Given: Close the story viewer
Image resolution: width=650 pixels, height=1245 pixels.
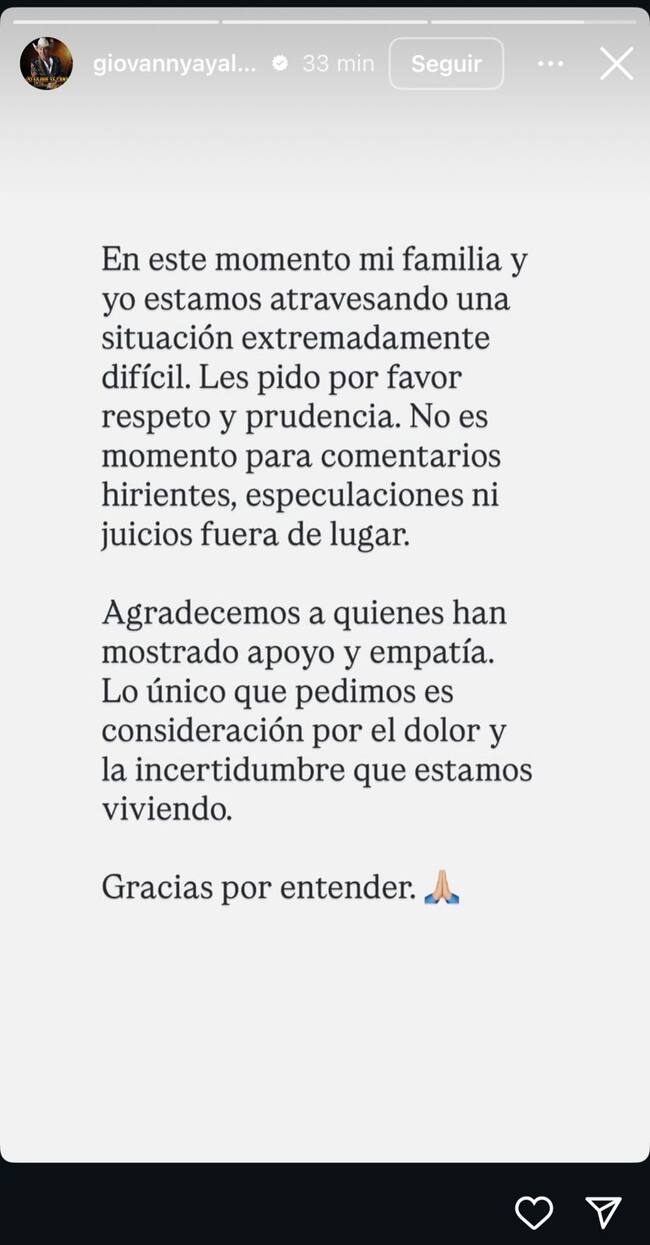Looking at the screenshot, I should [x=616, y=64].
